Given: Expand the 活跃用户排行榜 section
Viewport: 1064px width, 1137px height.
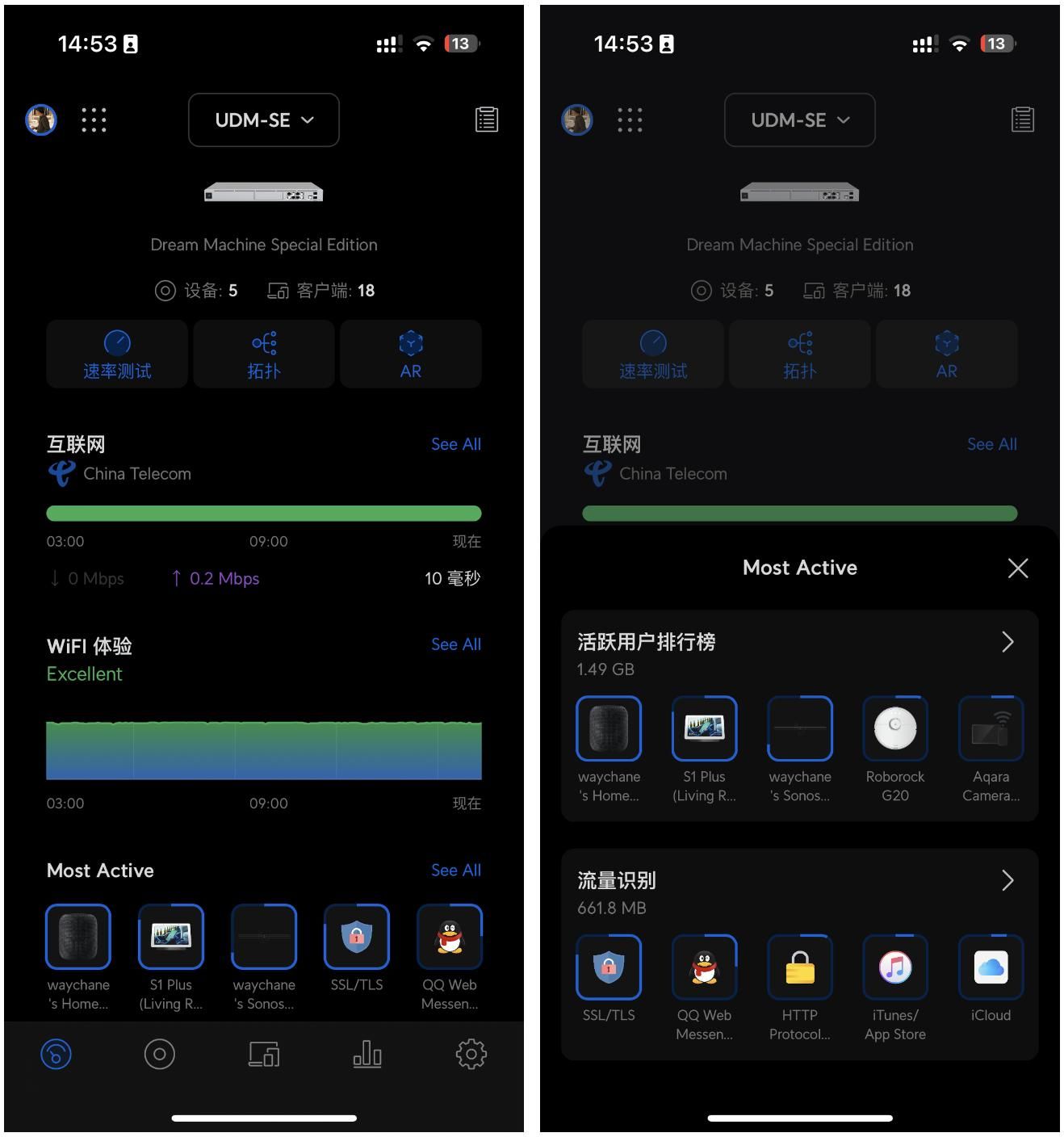Looking at the screenshot, I should (1007, 642).
